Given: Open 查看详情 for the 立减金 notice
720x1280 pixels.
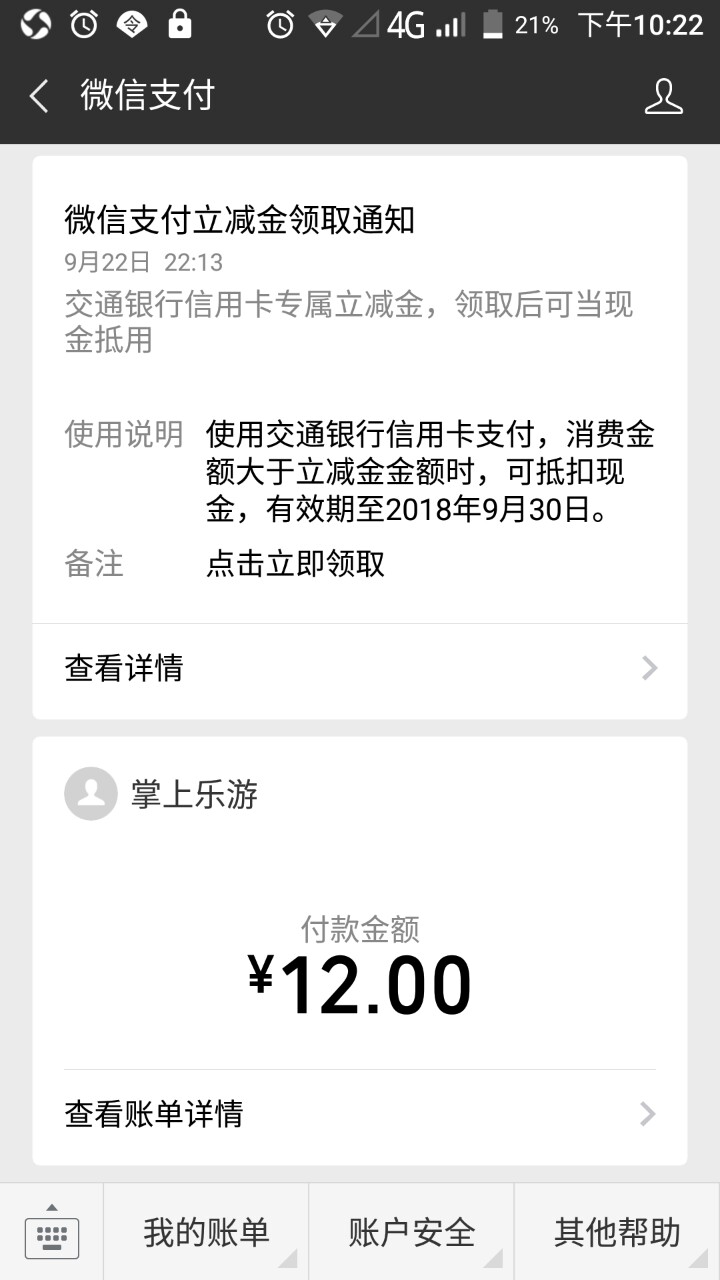Looking at the screenshot, I should point(360,668).
